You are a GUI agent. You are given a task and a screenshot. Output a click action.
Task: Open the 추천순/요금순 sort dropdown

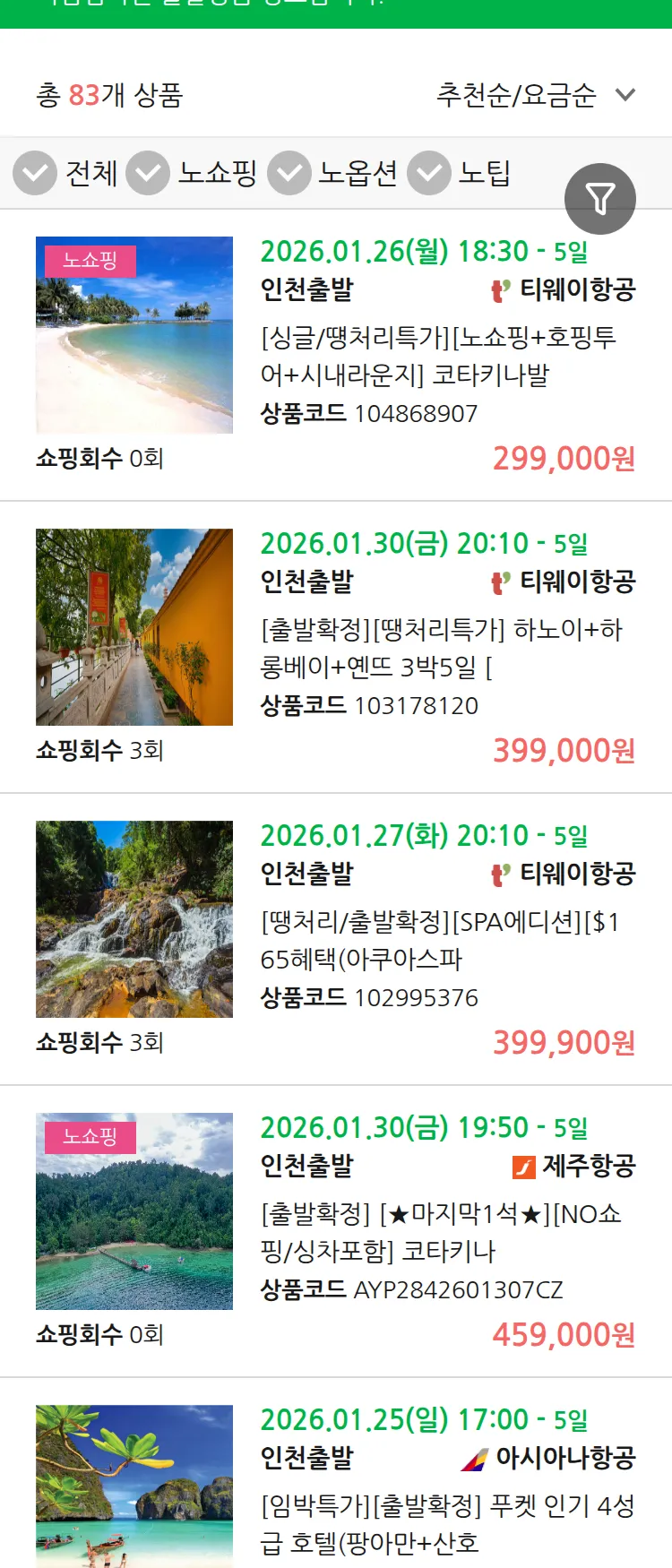pyautogui.click(x=520, y=93)
